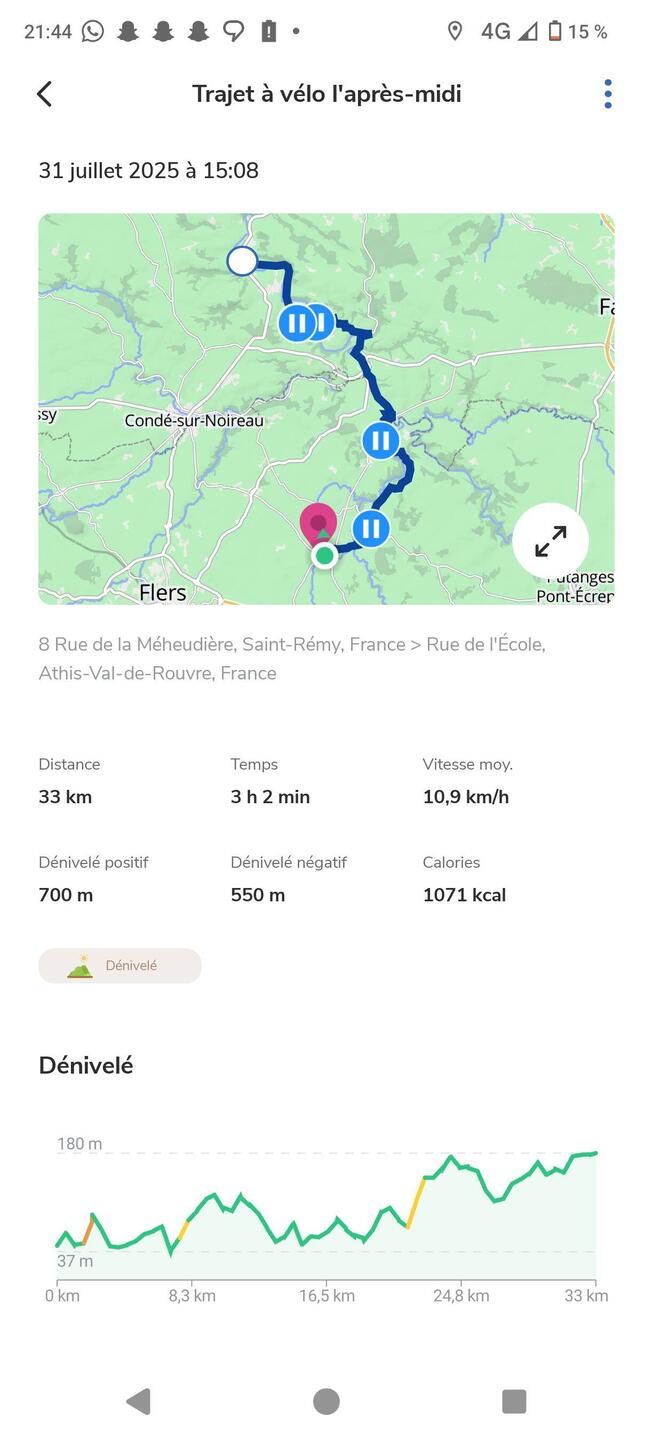The height and width of the screenshot is (1440, 653).
Task: Open the three-dot overflow menu
Action: click(607, 94)
